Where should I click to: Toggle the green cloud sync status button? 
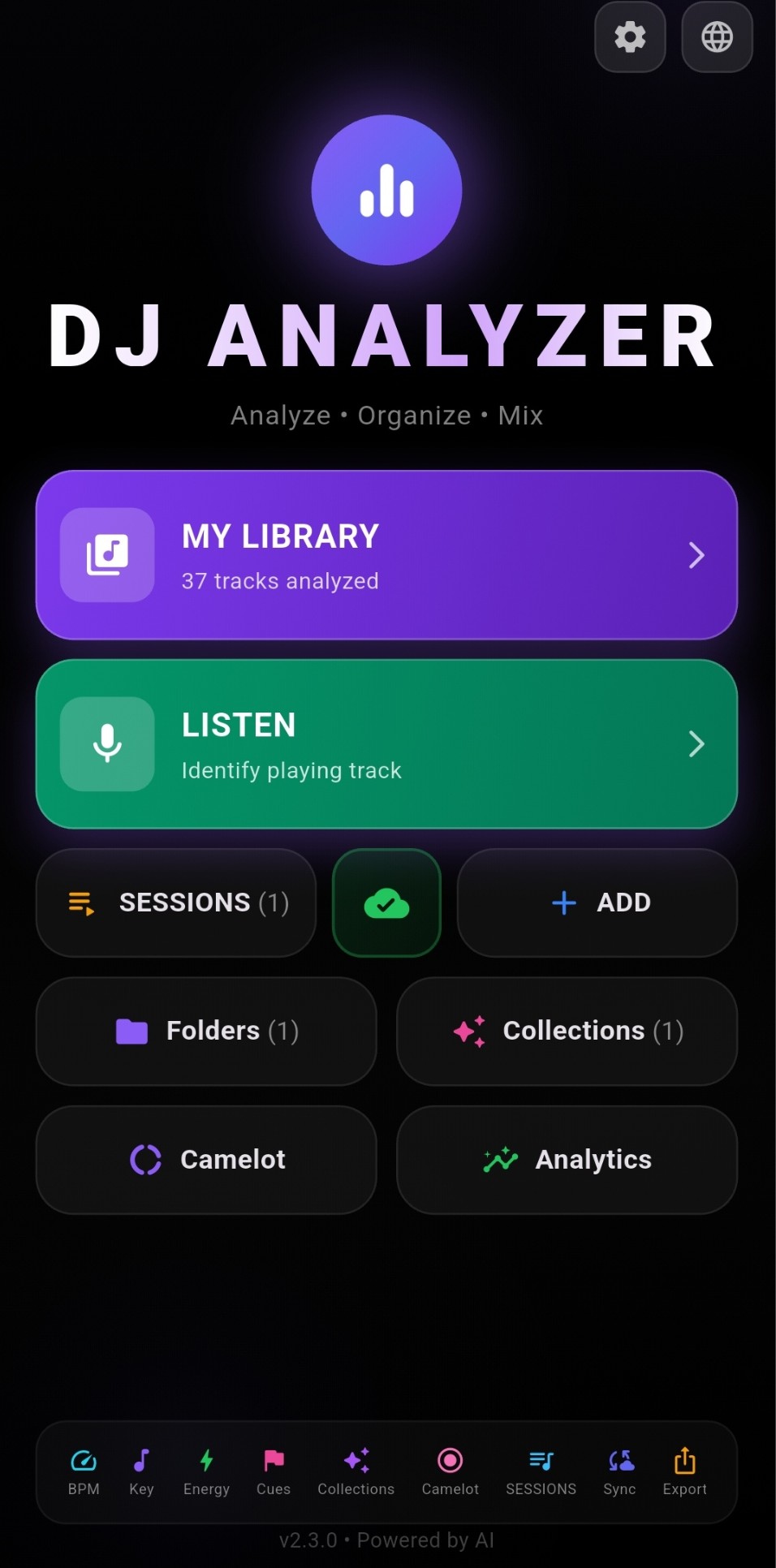386,902
